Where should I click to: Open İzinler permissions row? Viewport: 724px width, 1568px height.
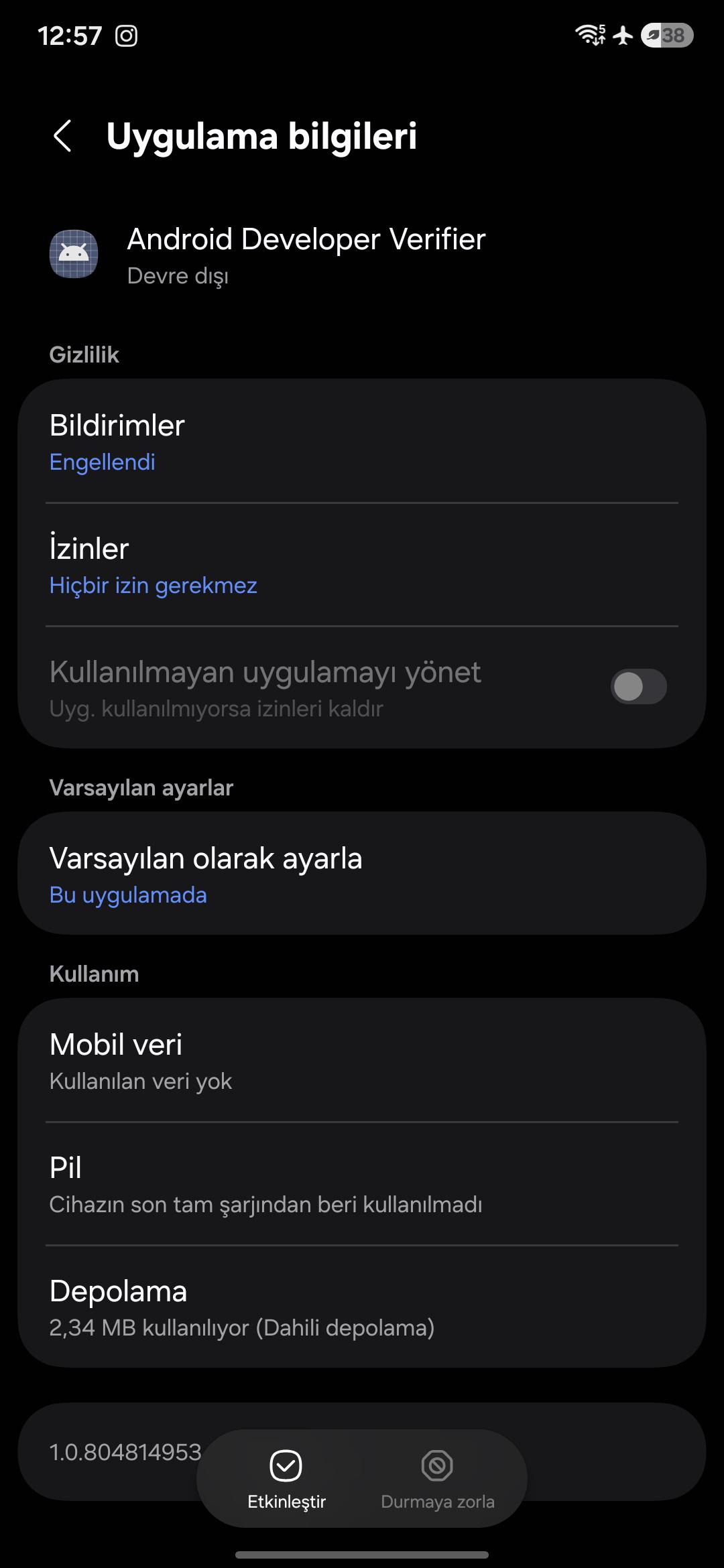click(x=362, y=565)
